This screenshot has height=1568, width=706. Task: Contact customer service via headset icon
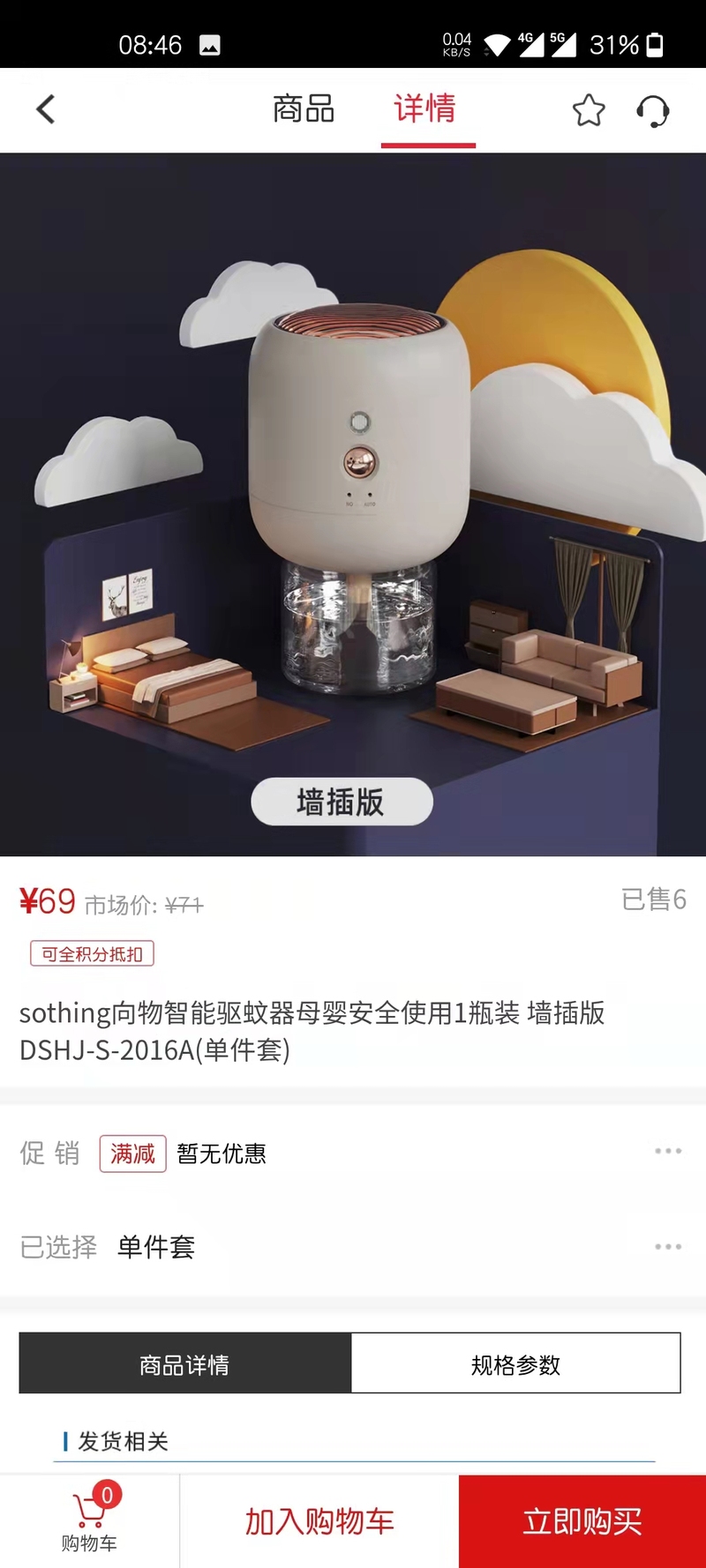(x=653, y=111)
